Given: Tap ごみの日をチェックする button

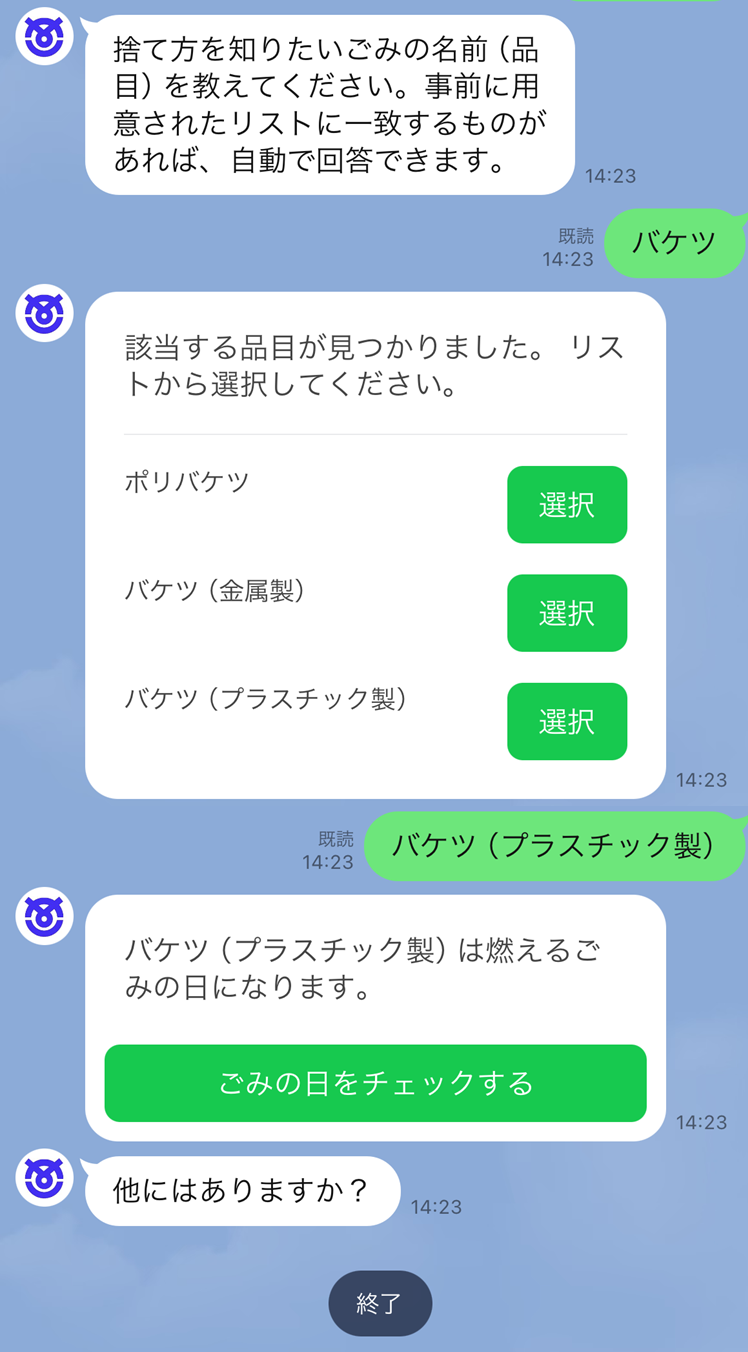Looking at the screenshot, I should (x=375, y=1083).
